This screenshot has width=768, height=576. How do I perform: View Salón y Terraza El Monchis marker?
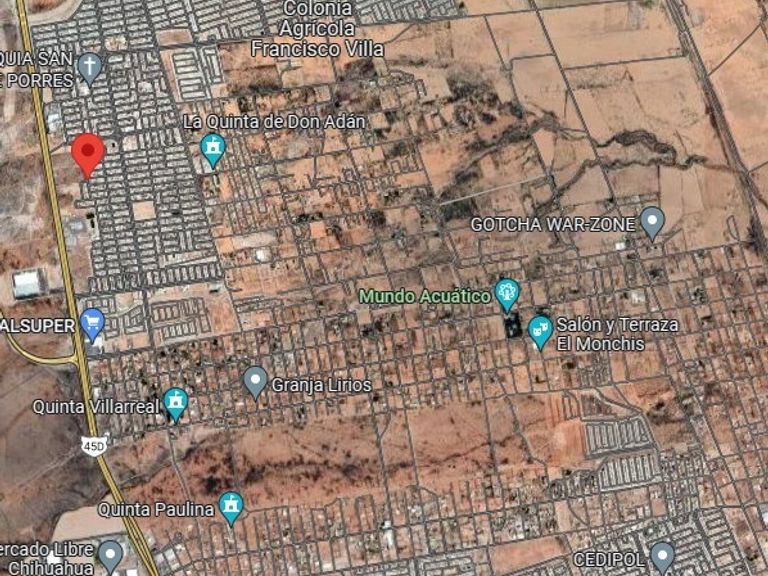point(540,329)
